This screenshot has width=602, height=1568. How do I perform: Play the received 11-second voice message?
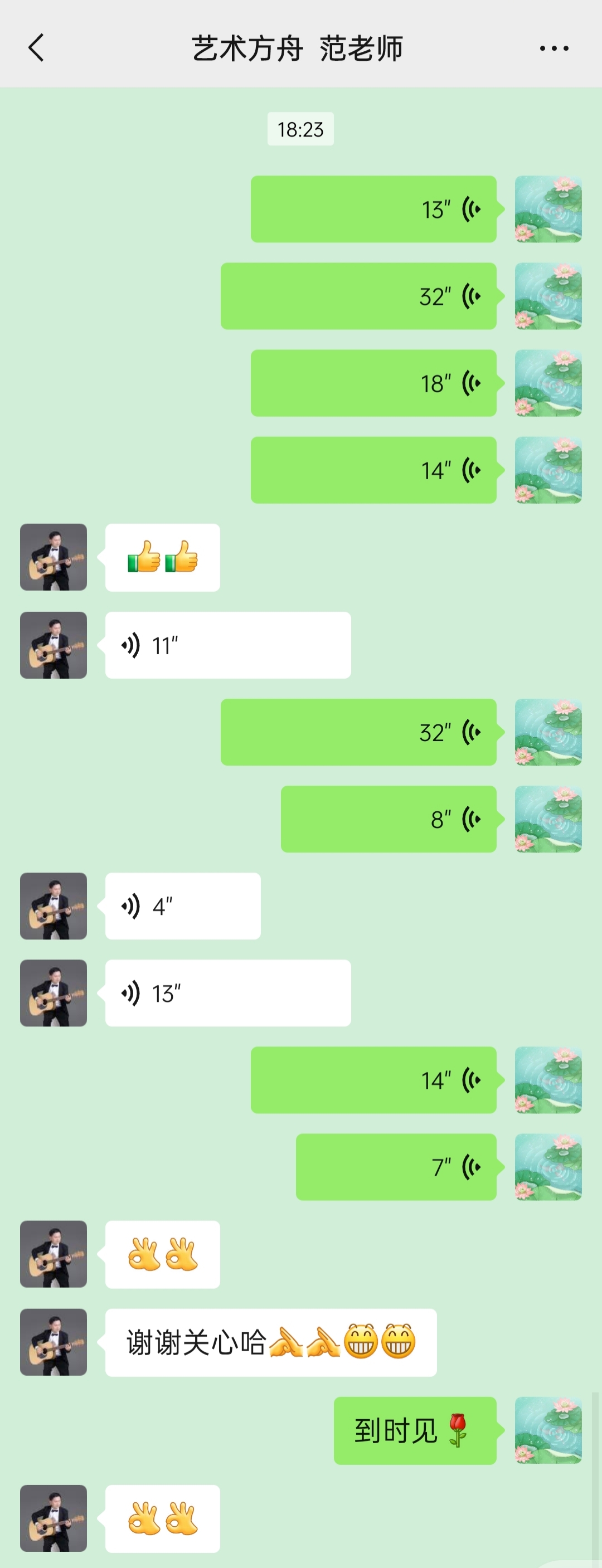[227, 645]
